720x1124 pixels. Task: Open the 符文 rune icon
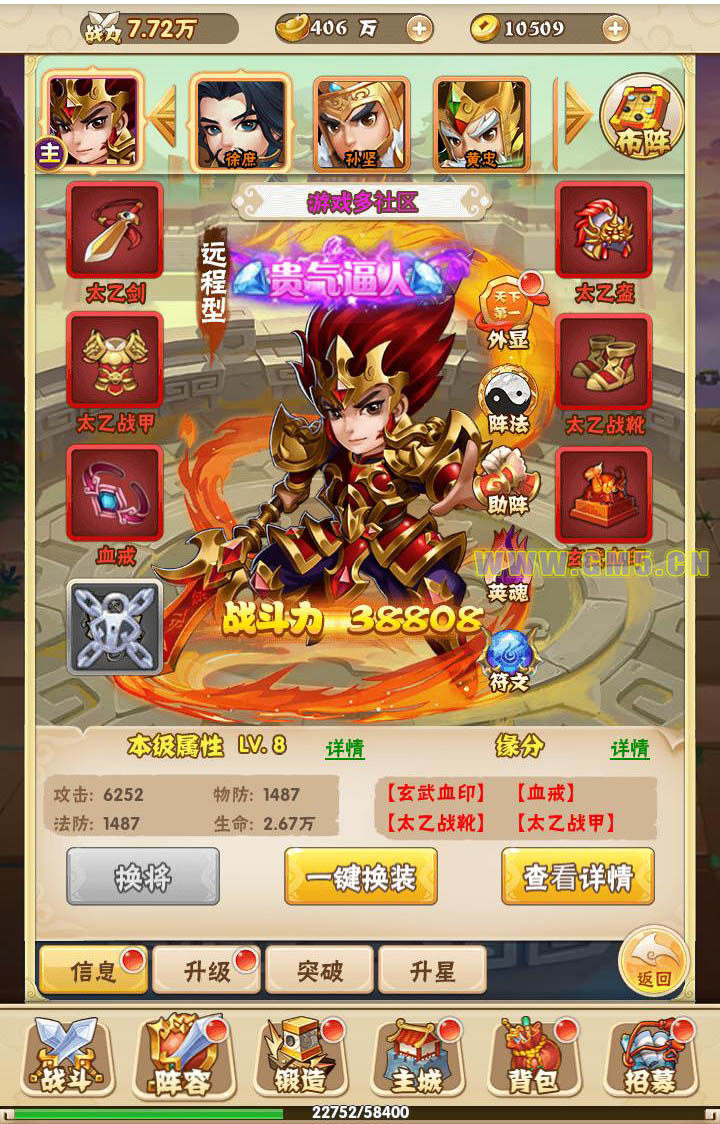click(508, 653)
